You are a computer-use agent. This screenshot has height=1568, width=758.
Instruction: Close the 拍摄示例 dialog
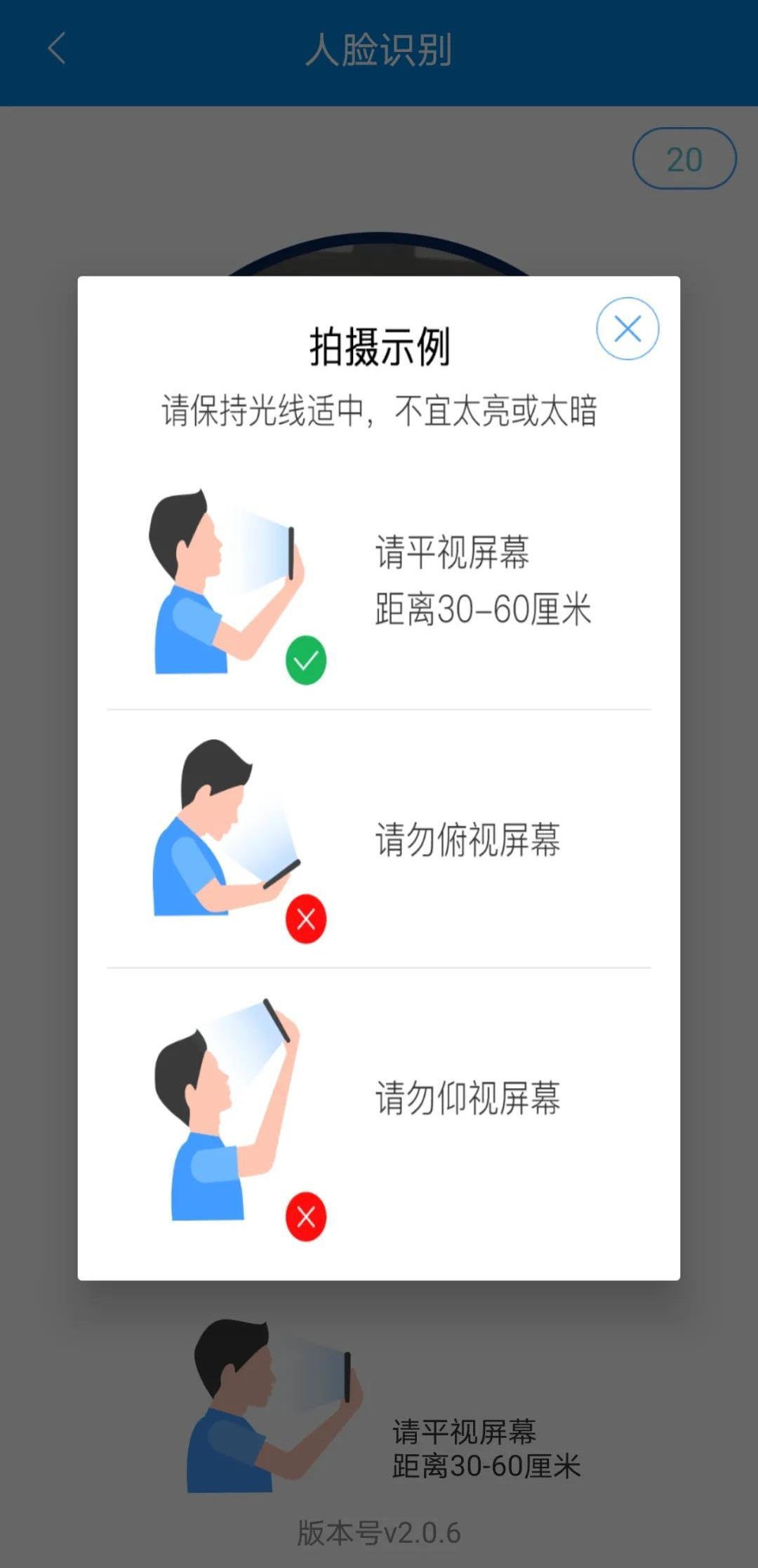(627, 328)
